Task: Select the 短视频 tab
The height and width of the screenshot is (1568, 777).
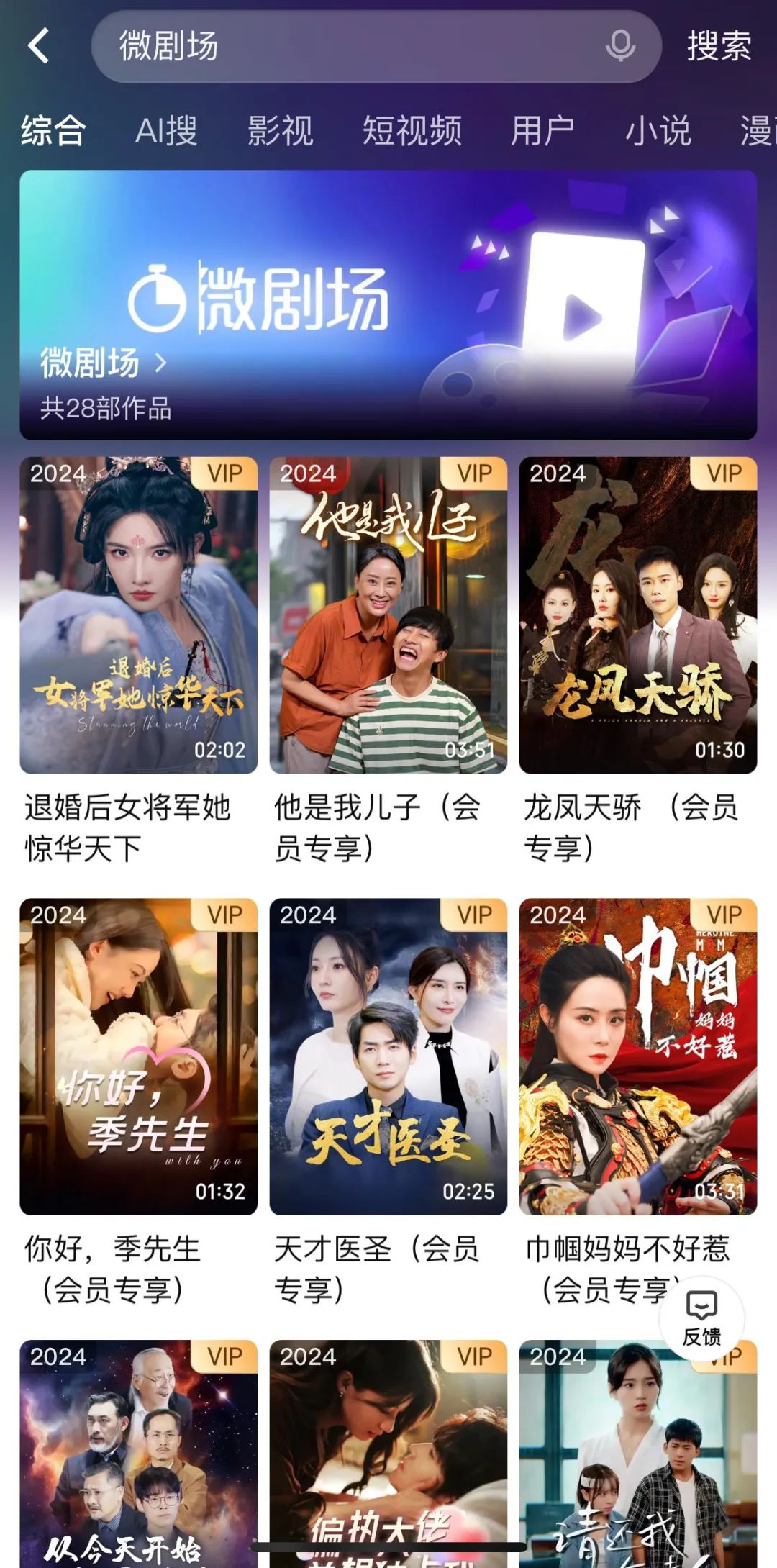Action: pos(412,131)
